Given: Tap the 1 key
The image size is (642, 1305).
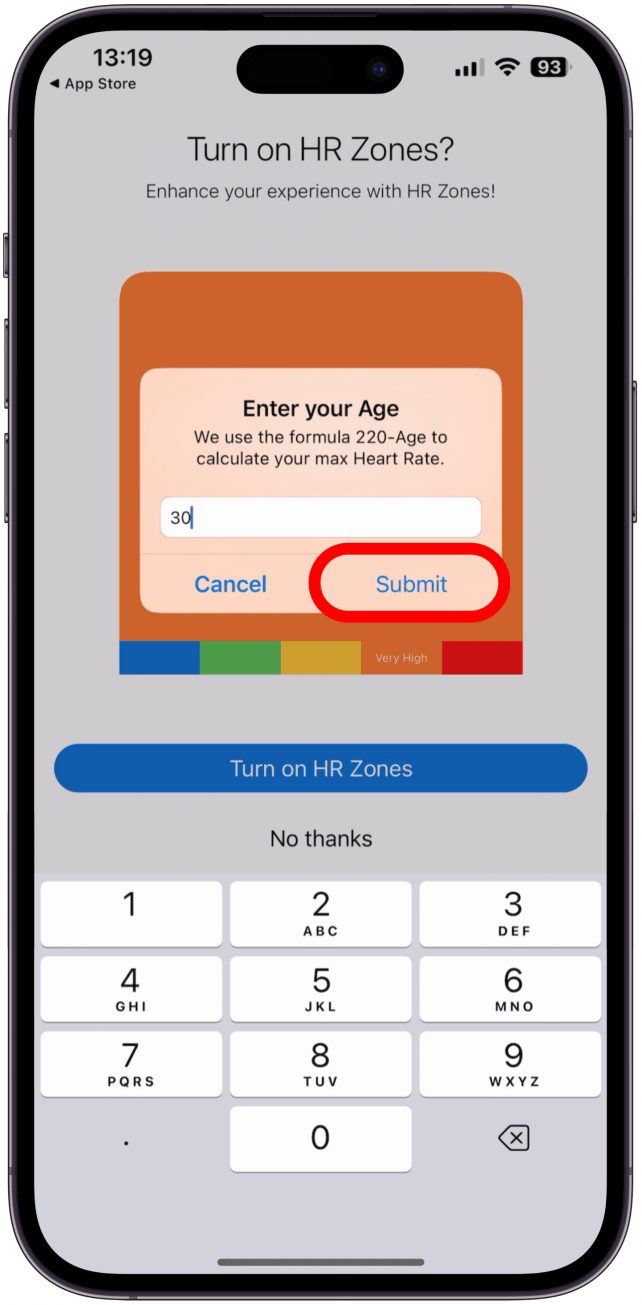Looking at the screenshot, I should [x=130, y=913].
